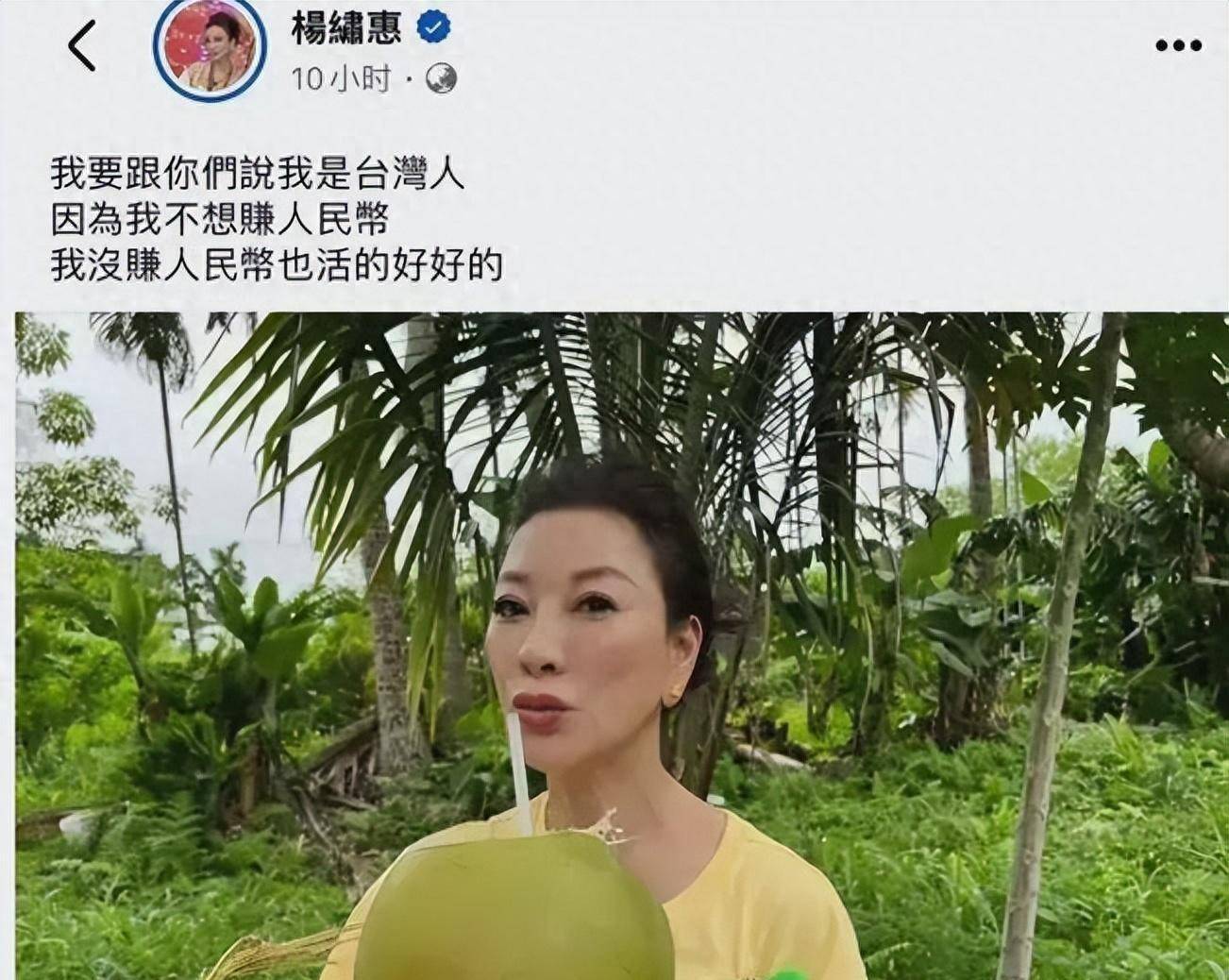Go back using the arrow

pos(82,46)
